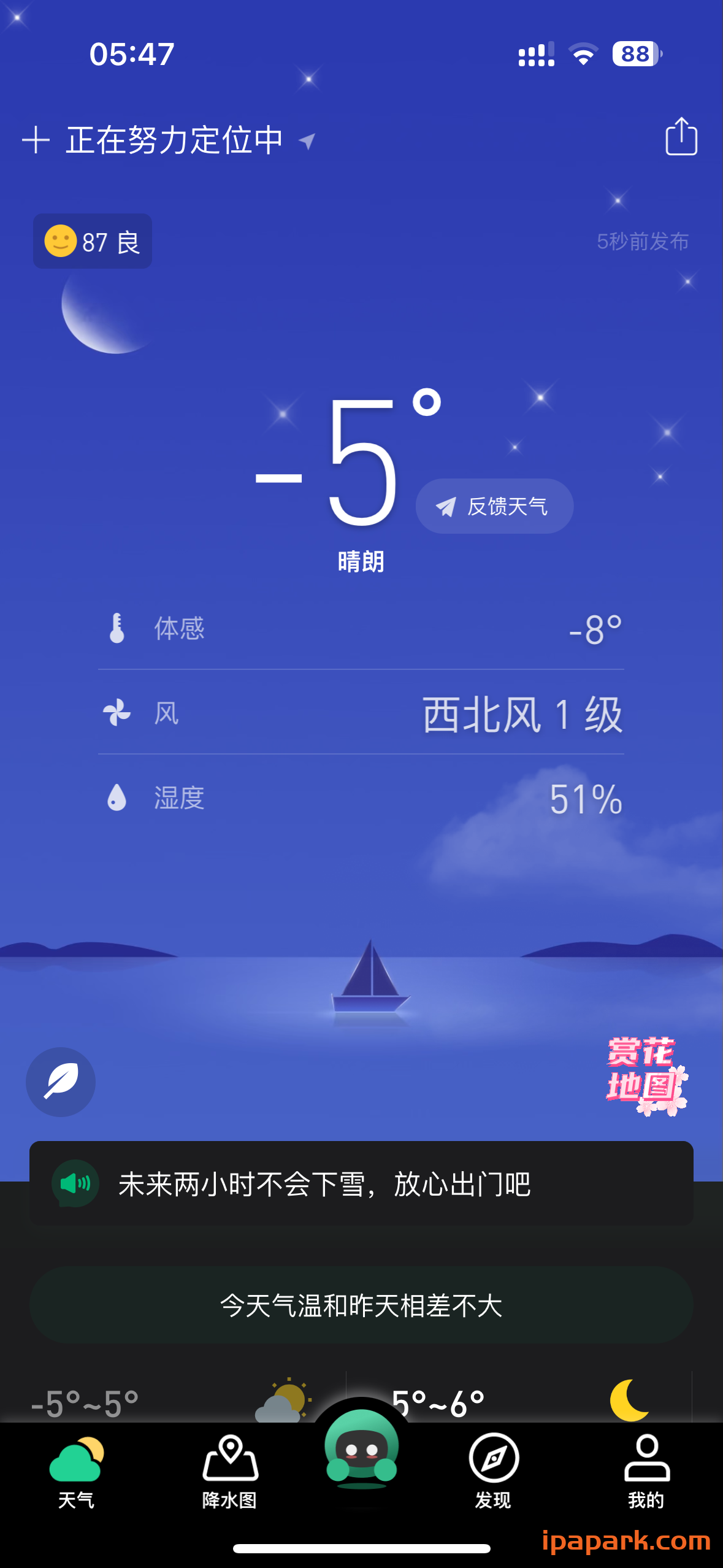
Task: Select the leaf air quality icon
Action: (x=60, y=1083)
